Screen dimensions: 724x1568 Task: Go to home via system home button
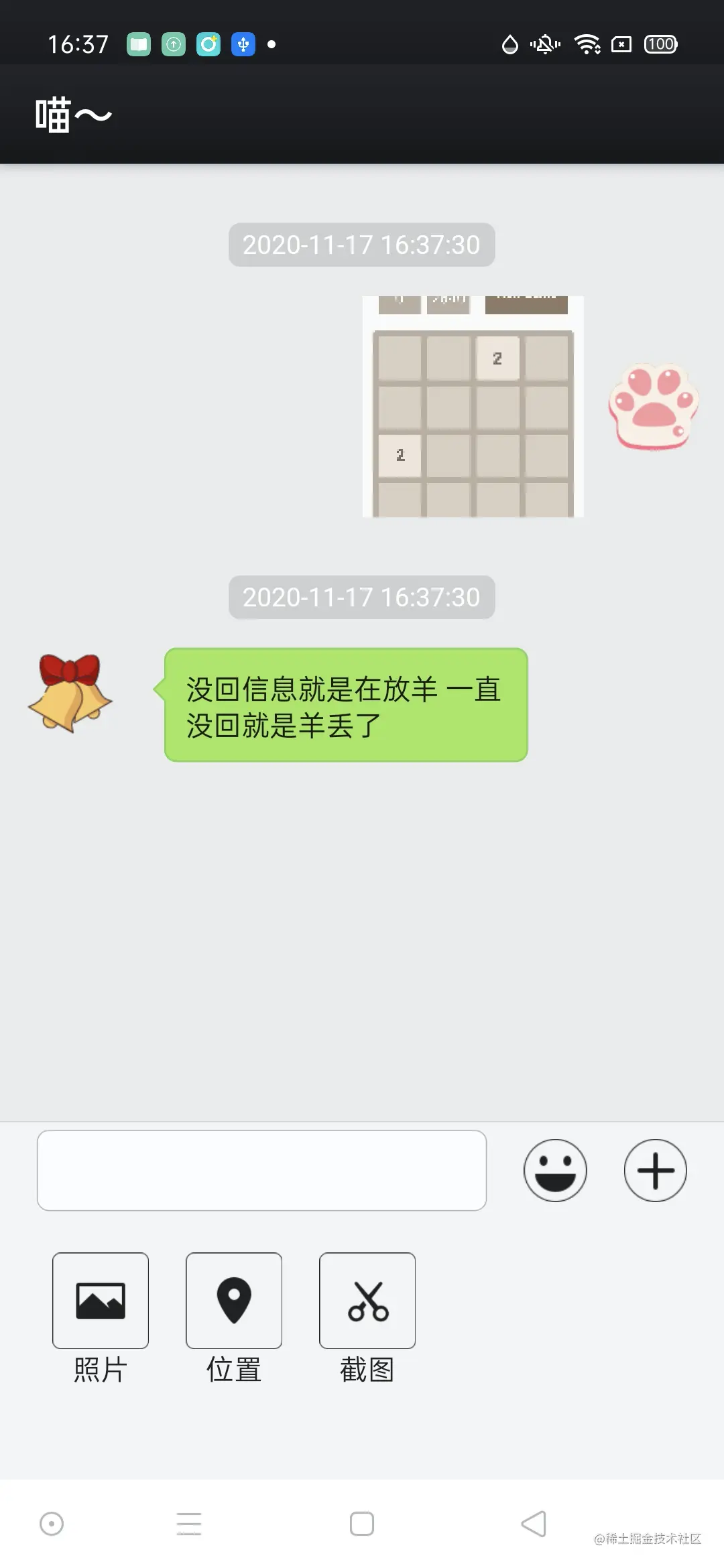coord(362,1524)
